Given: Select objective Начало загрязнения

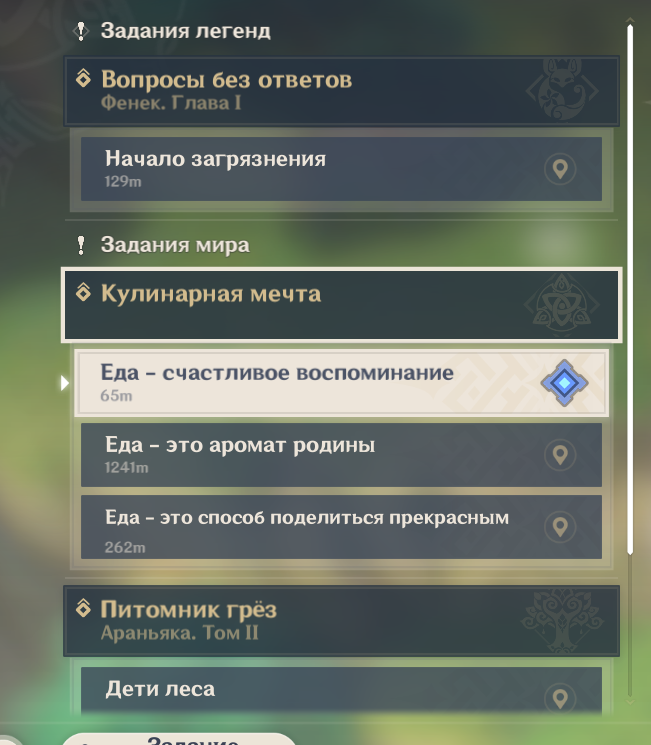Looking at the screenshot, I should (x=300, y=168).
